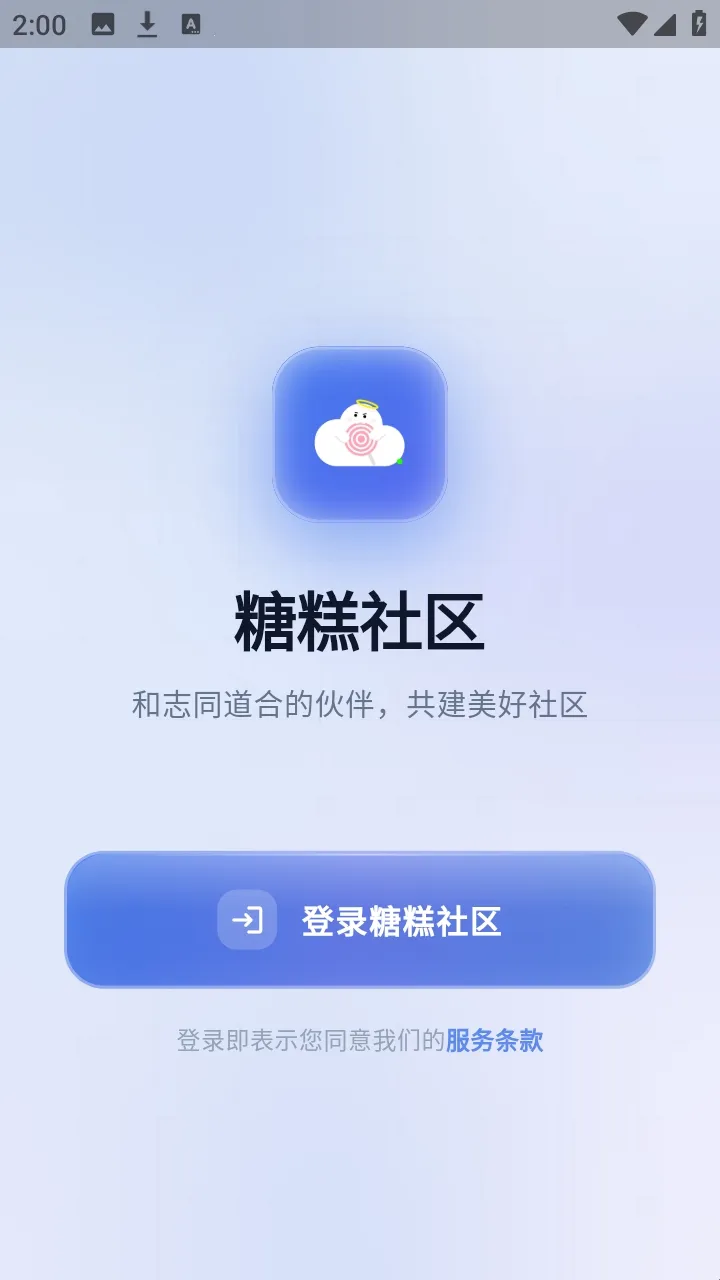Click the green leaf on the cloud mascot

coord(400,461)
